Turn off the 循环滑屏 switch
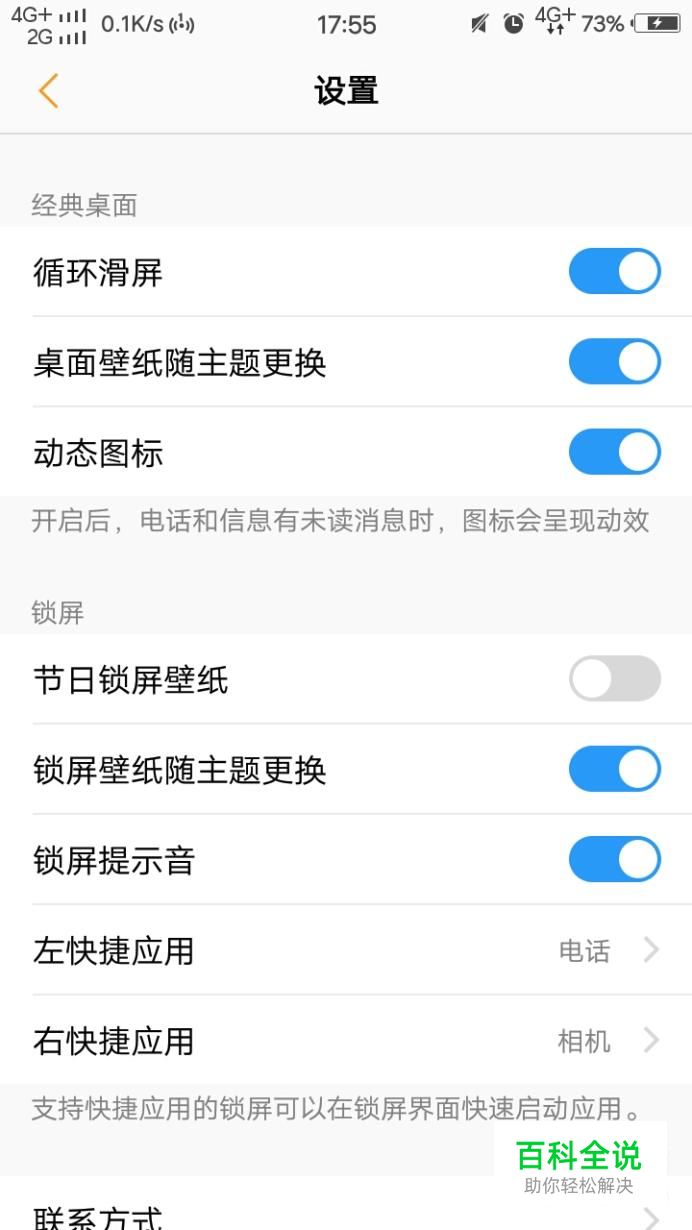This screenshot has height=1230, width=692. (615, 271)
